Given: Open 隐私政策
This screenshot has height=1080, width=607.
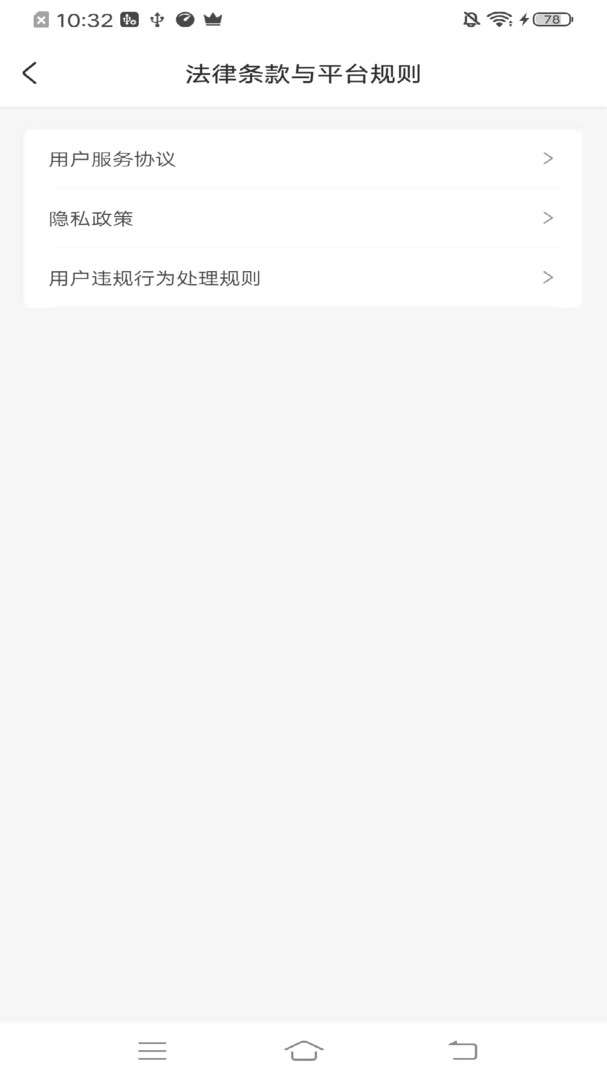Looking at the screenshot, I should [302, 218].
